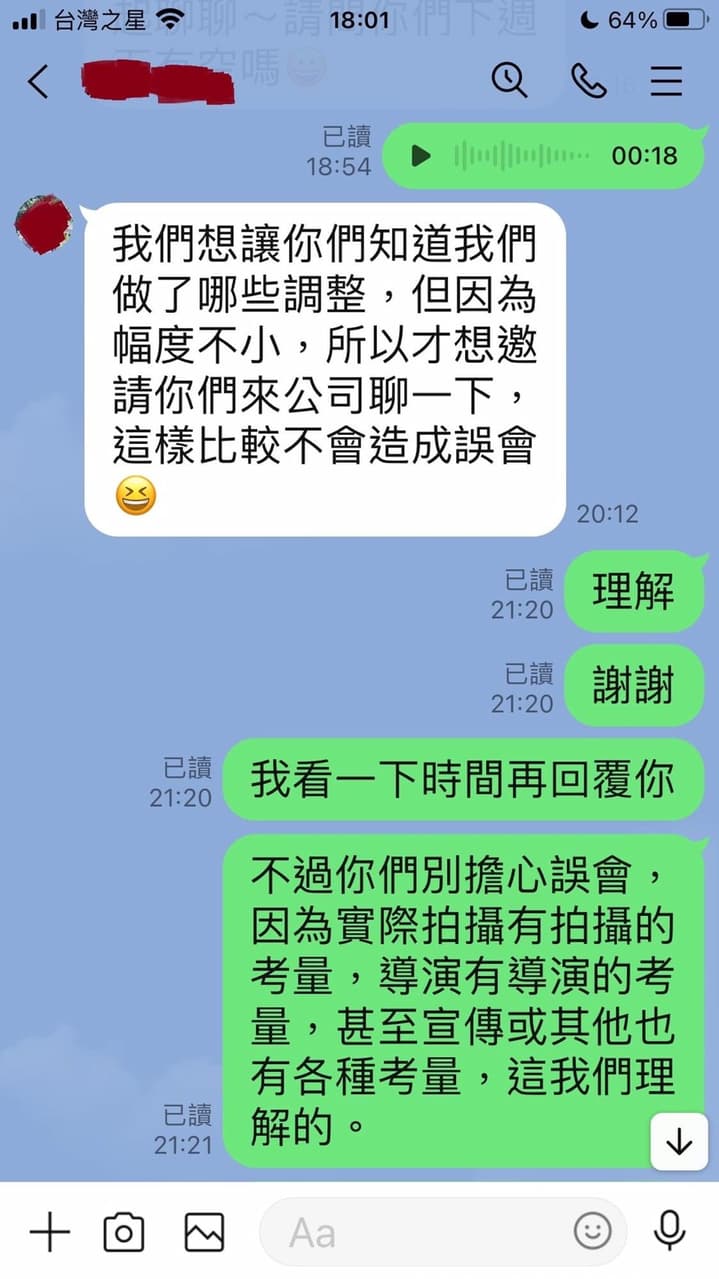Open the plus attachment menu
Image resolution: width=719 pixels, height=1279 pixels.
[49, 1232]
